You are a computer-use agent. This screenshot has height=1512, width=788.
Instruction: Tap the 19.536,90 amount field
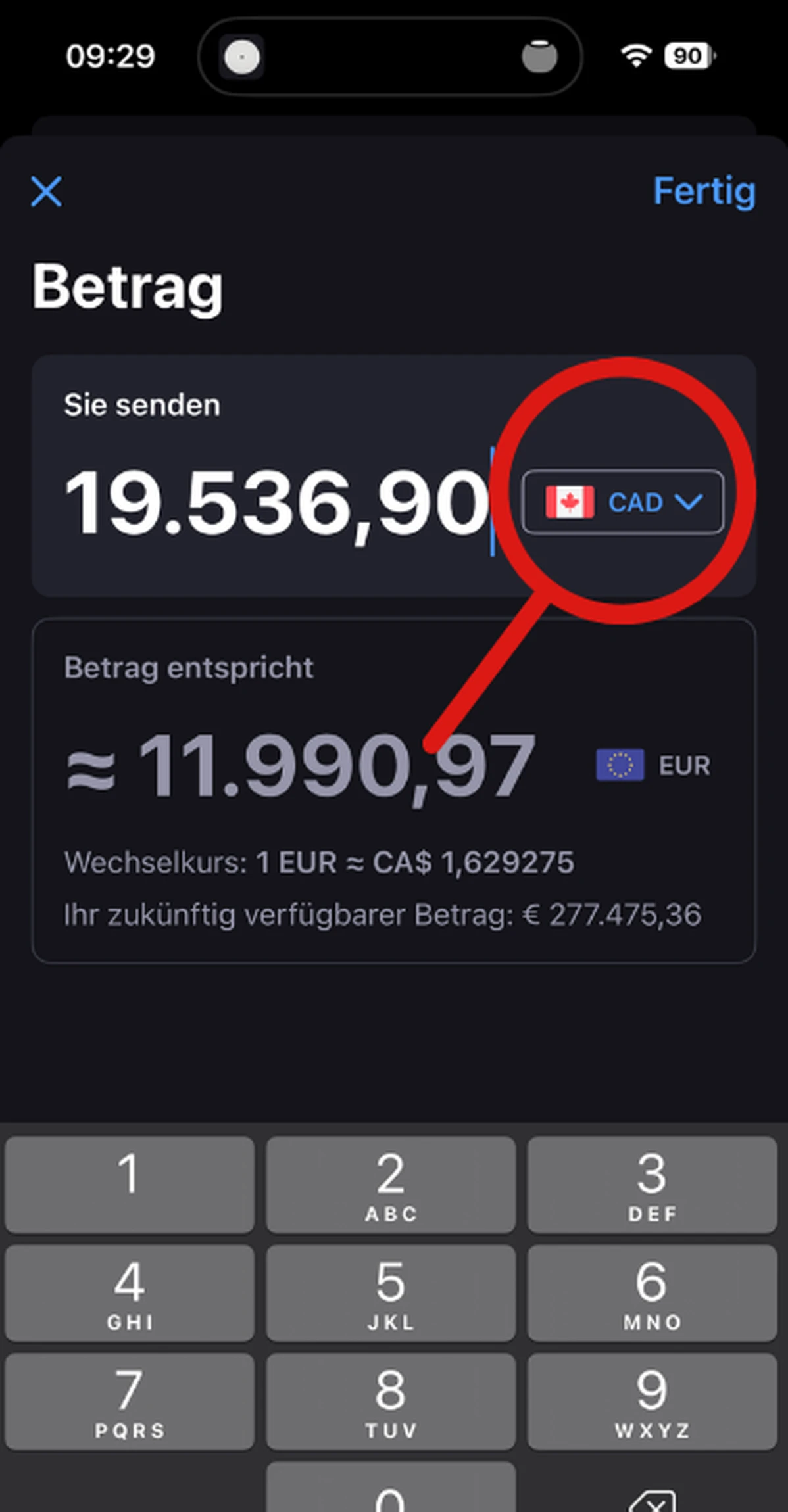[x=276, y=504]
